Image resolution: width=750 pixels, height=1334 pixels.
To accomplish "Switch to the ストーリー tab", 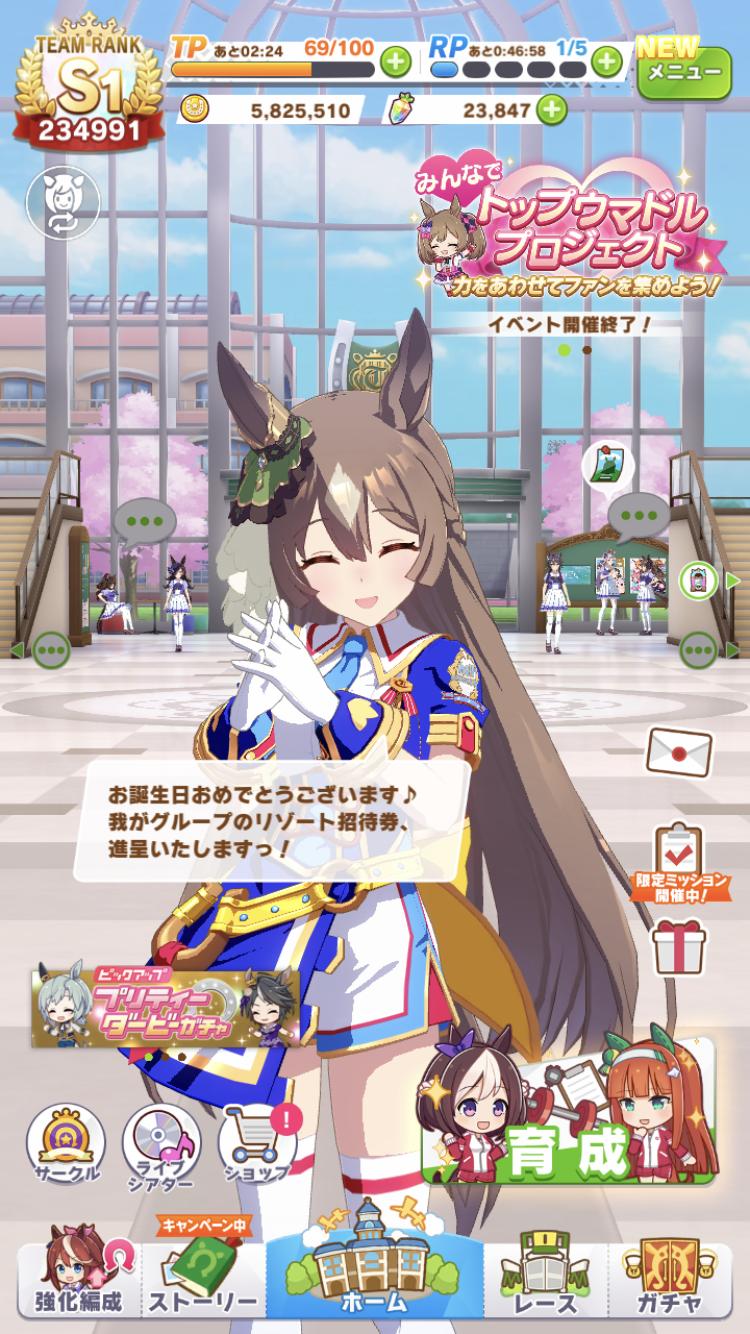I will pos(203,1280).
